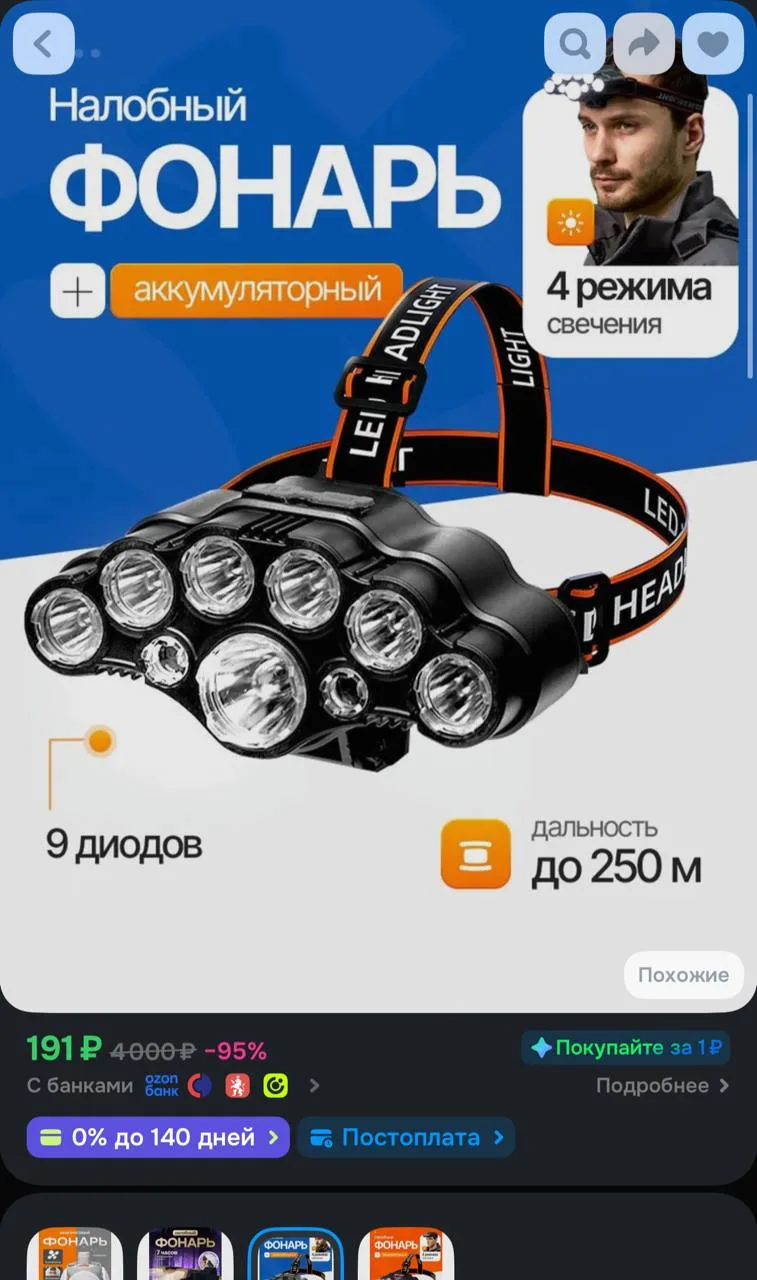The height and width of the screenshot is (1280, 757).
Task: Go back using the top-left arrow
Action: 43,44
